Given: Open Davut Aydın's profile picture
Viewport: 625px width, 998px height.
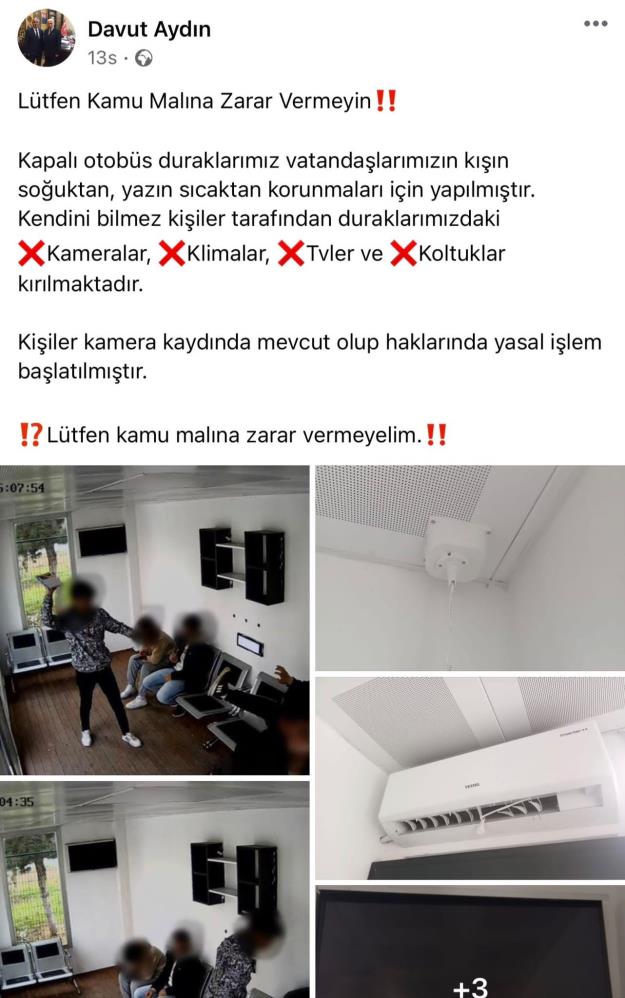Looking at the screenshot, I should [x=46, y=38].
